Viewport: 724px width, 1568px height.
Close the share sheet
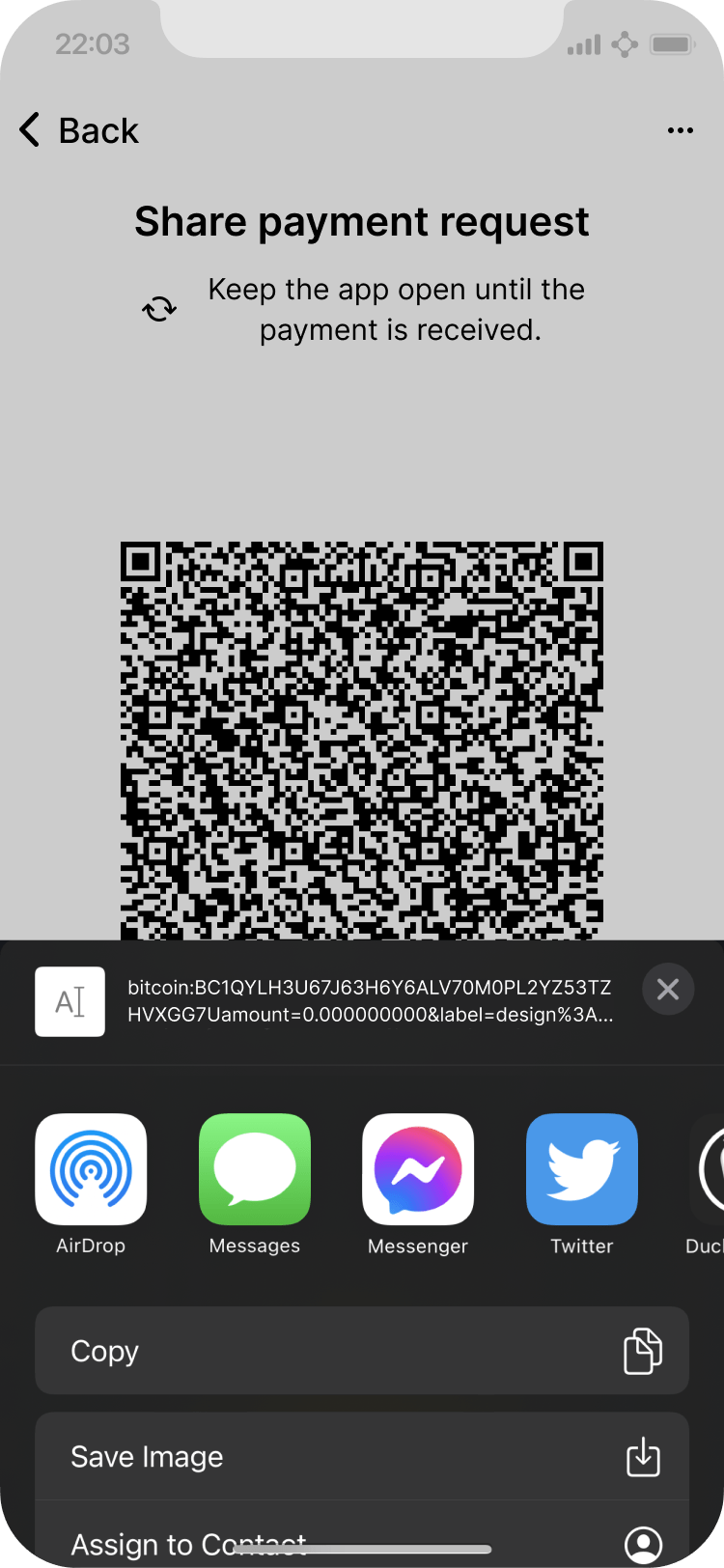pos(668,989)
